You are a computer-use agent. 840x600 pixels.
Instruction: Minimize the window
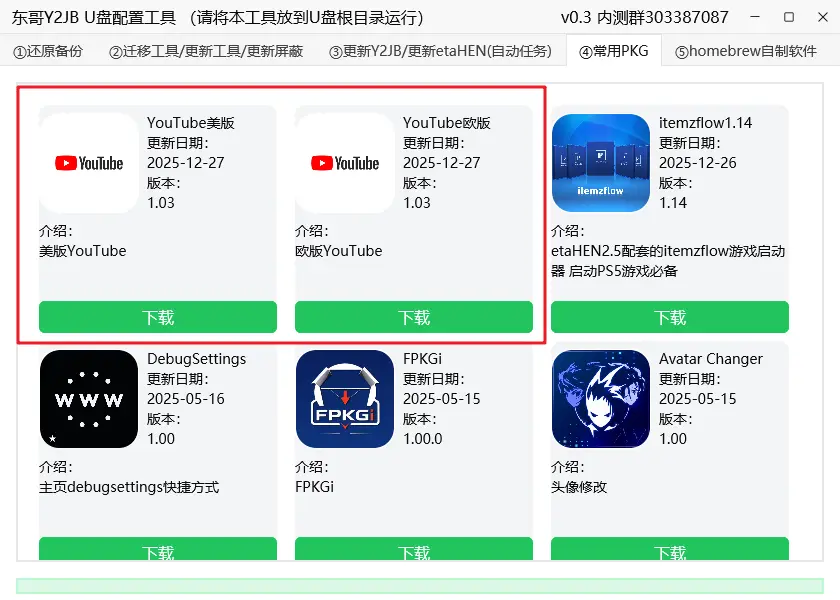pos(755,17)
